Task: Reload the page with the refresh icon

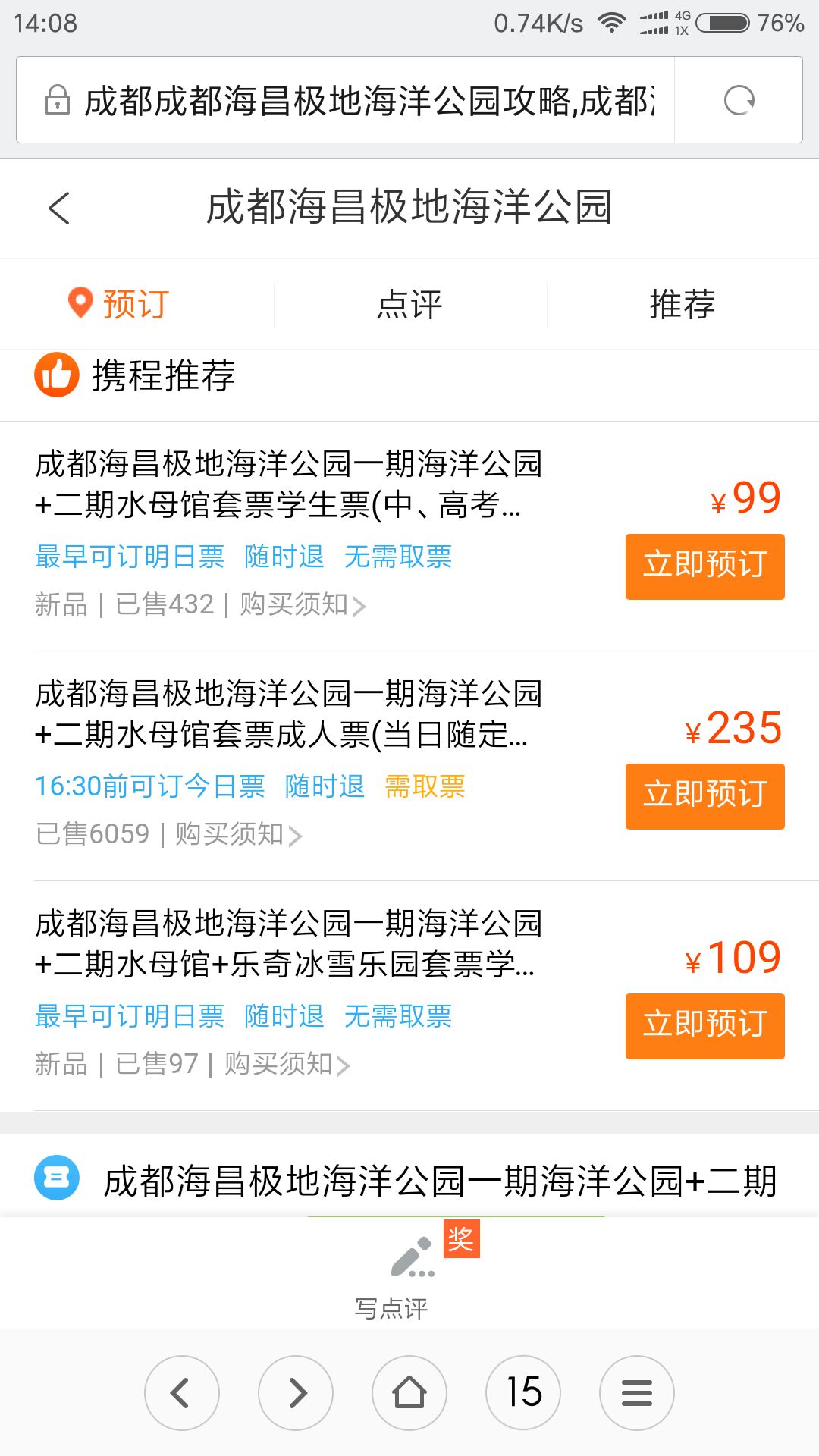Action: tap(739, 100)
